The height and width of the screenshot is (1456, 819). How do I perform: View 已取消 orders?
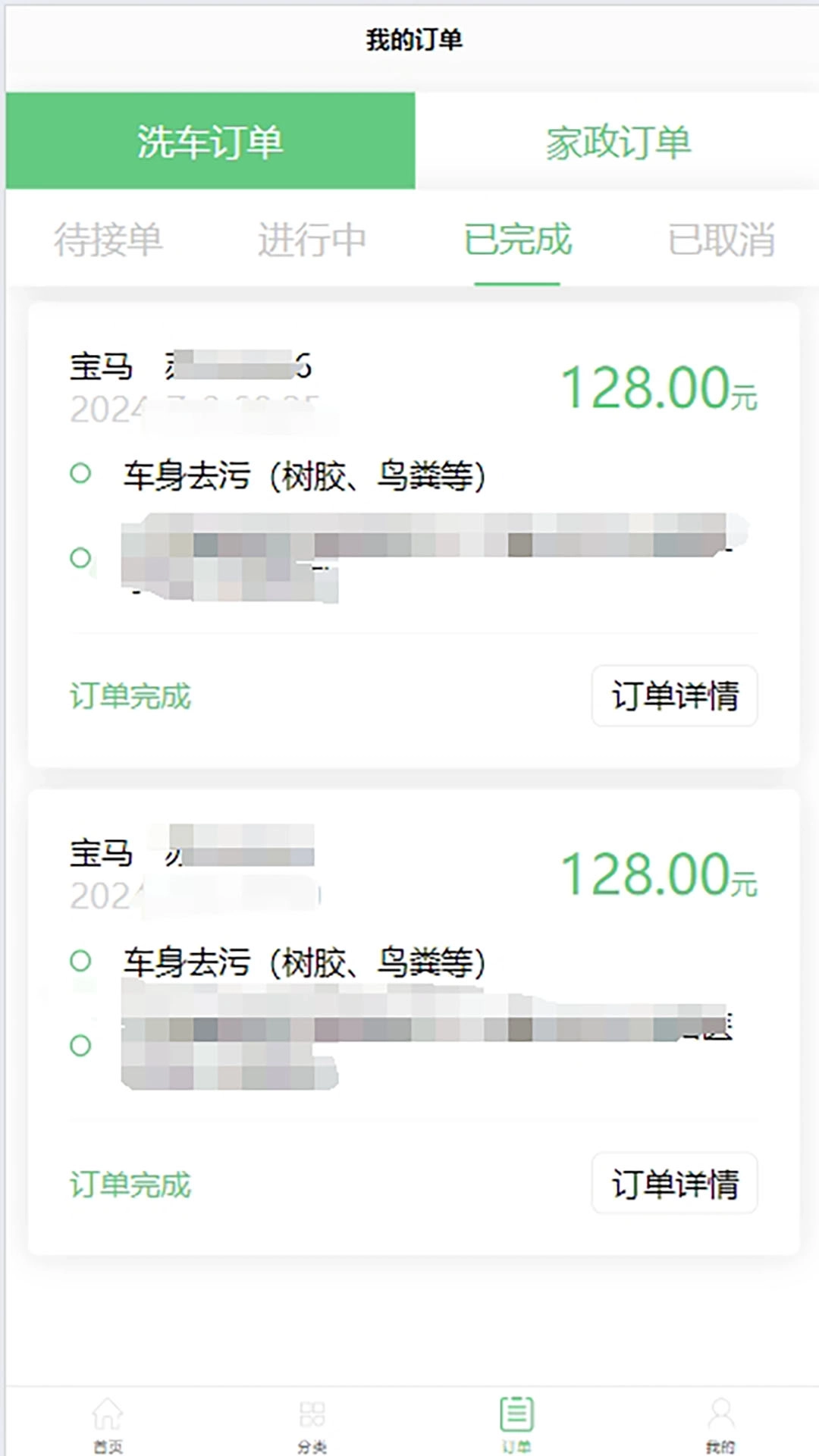pyautogui.click(x=721, y=240)
